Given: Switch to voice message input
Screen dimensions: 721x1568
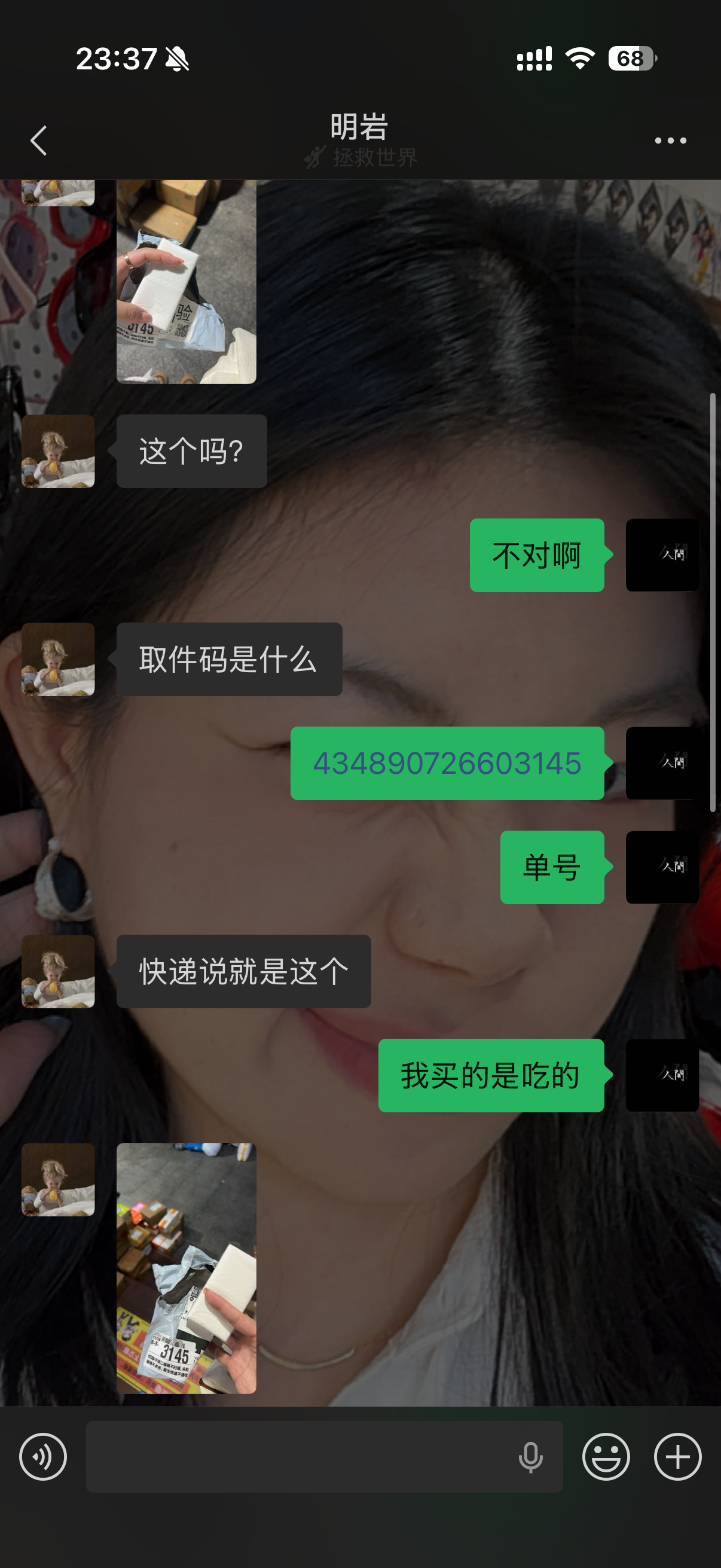Looking at the screenshot, I should click(42, 1457).
